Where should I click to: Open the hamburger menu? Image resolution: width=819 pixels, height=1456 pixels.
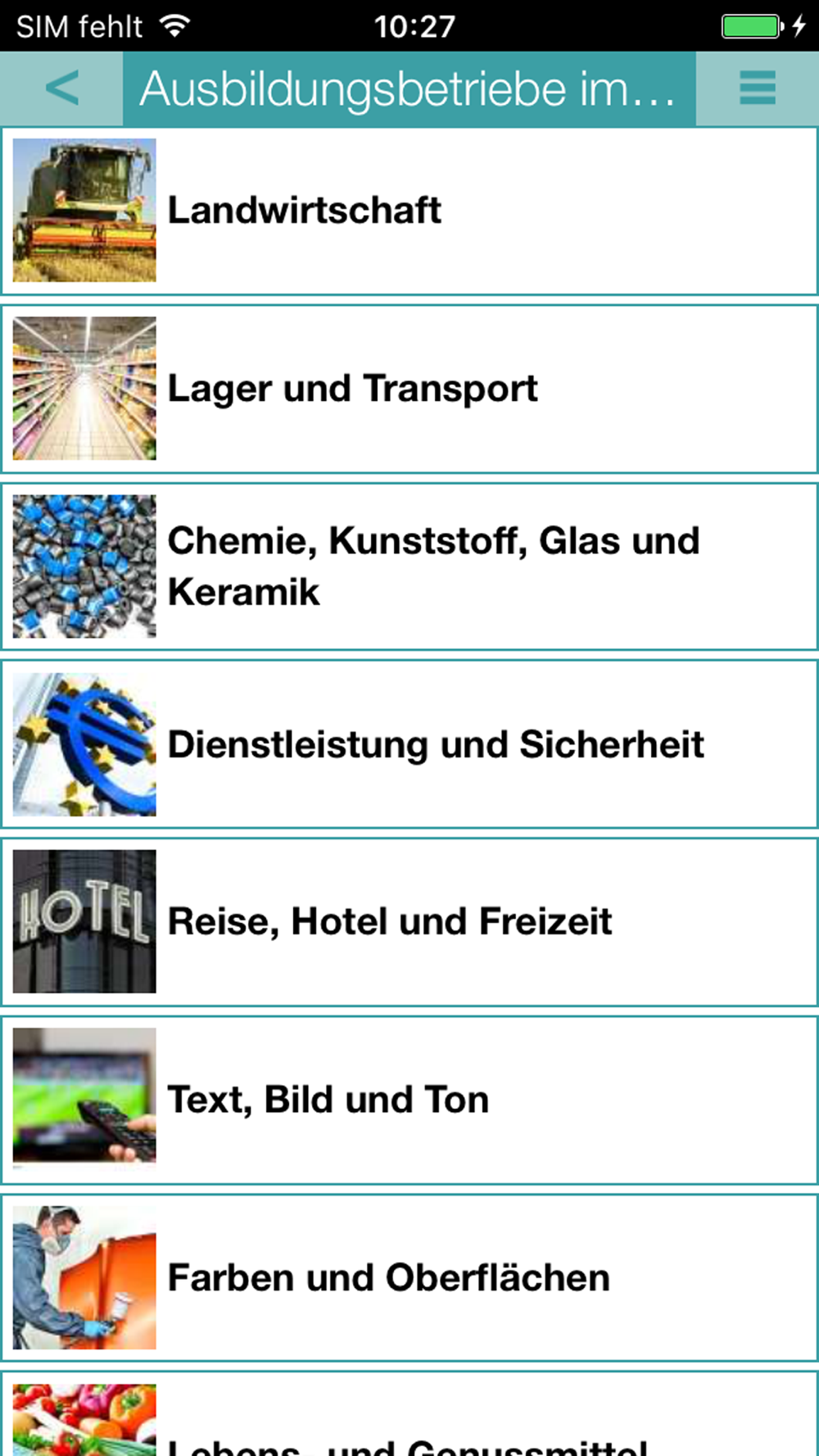pyautogui.click(x=757, y=88)
